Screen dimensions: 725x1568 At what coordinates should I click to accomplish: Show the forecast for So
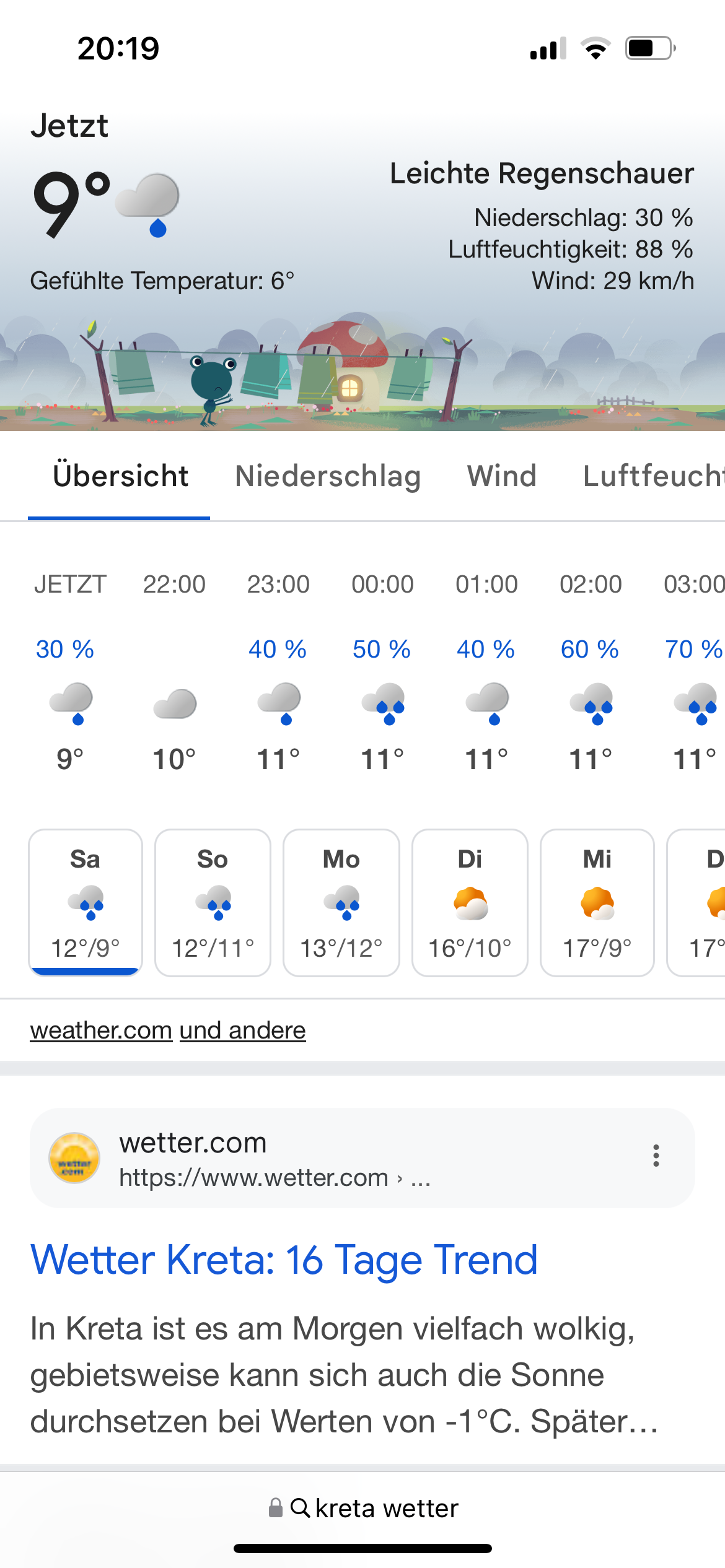click(213, 902)
